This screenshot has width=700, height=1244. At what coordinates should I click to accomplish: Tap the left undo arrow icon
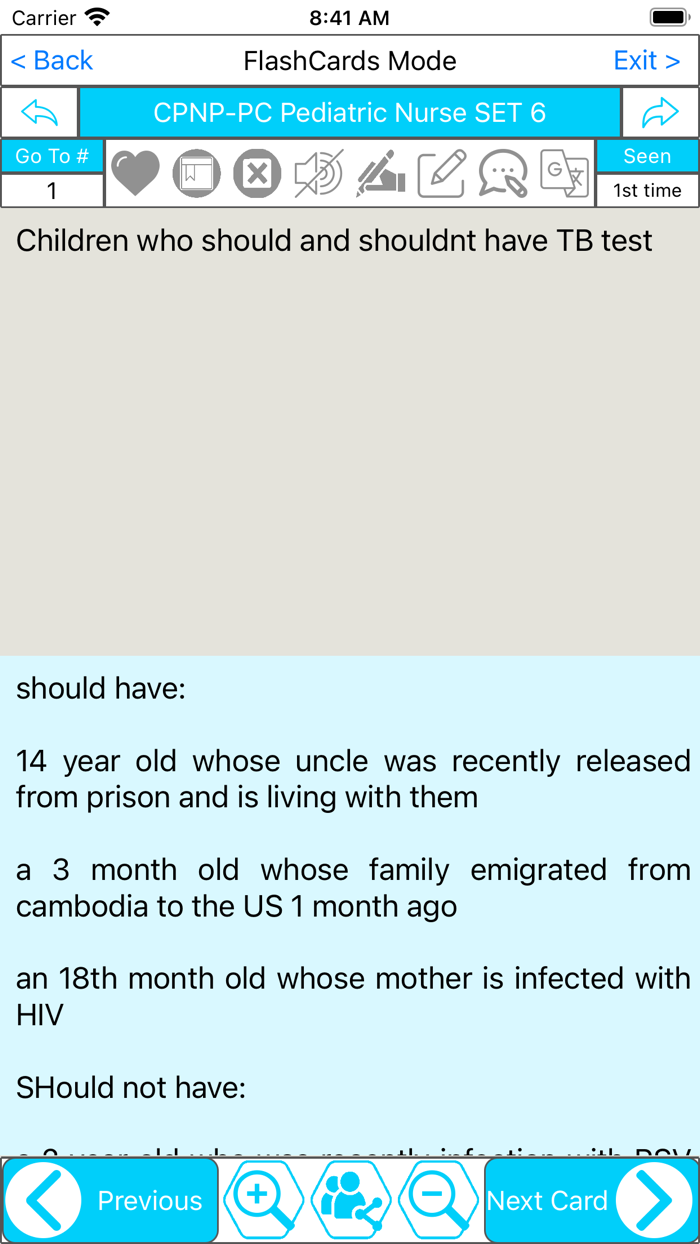40,113
